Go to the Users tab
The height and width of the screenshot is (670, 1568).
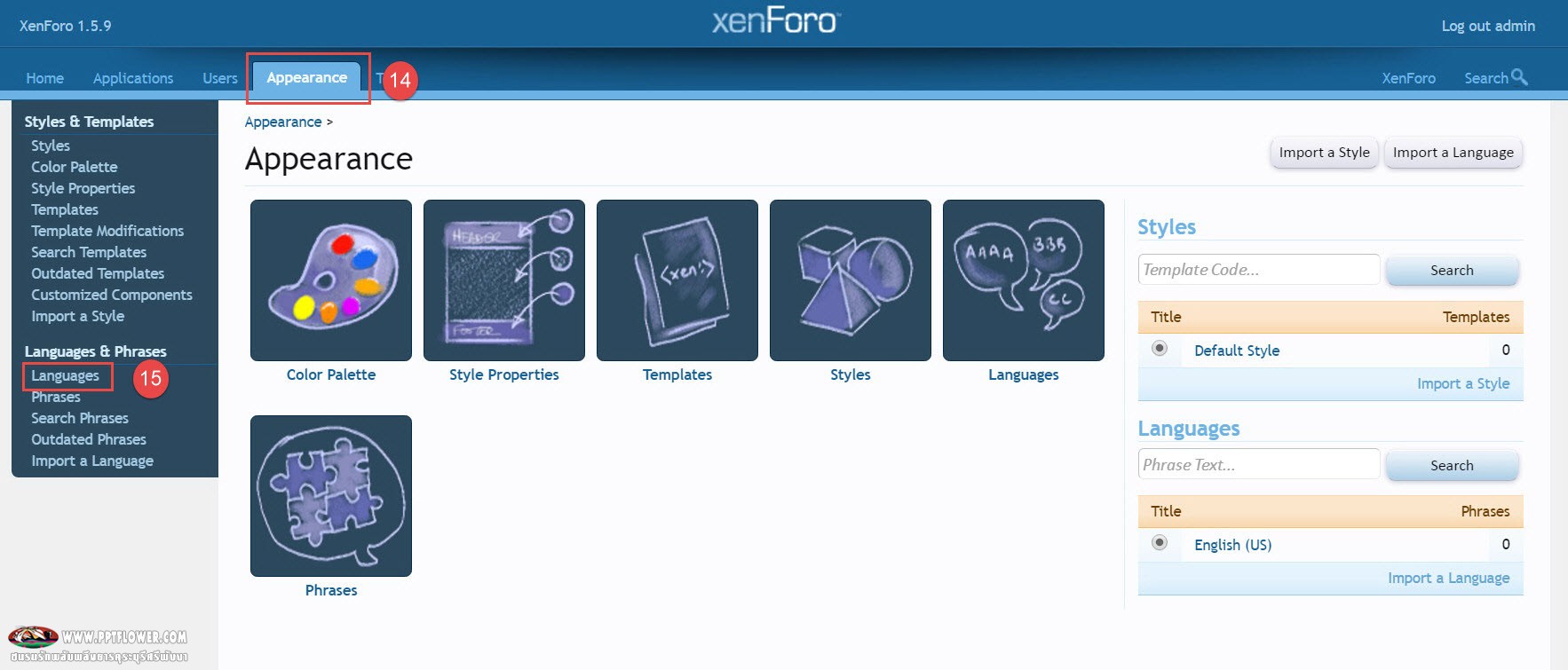[219, 78]
